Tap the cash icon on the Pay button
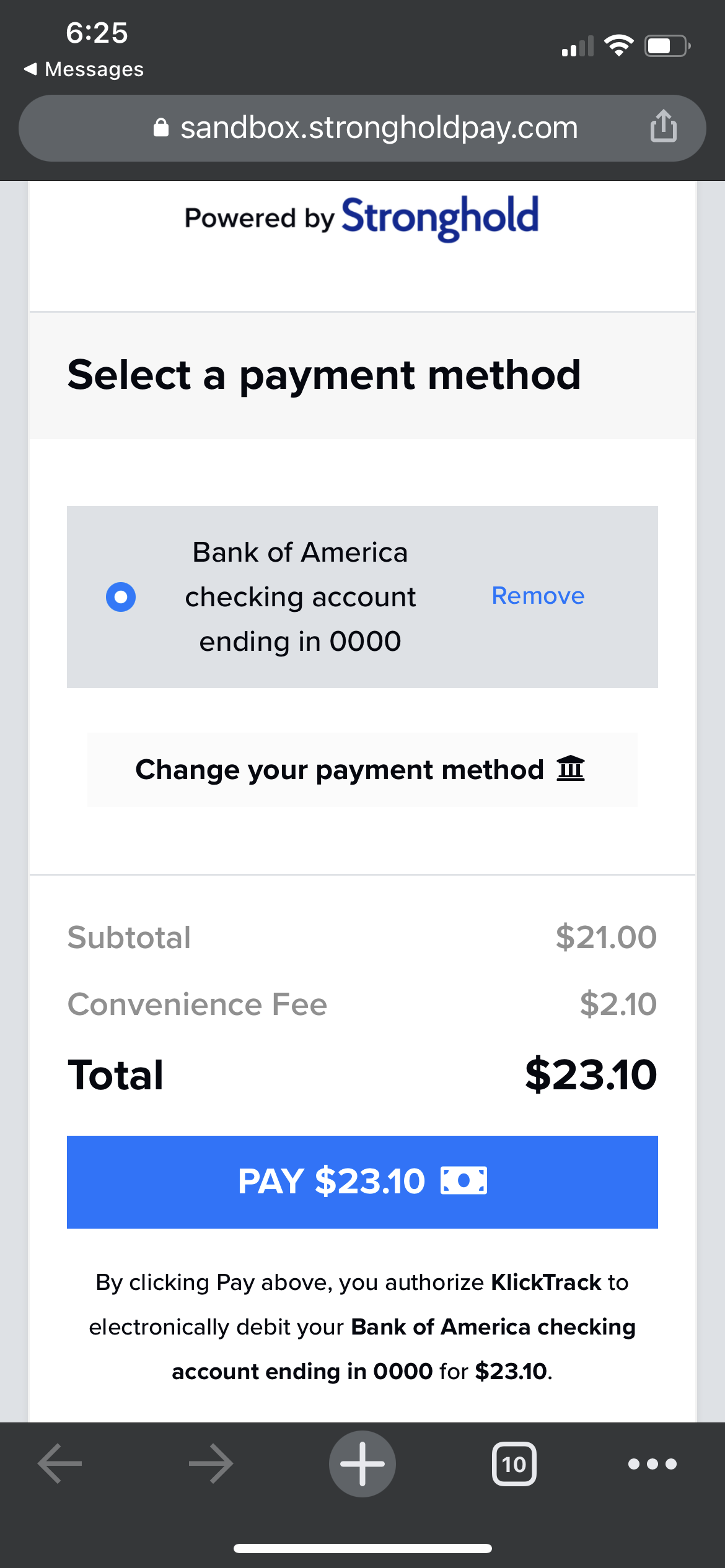Image resolution: width=725 pixels, height=1568 pixels. 464,1180
